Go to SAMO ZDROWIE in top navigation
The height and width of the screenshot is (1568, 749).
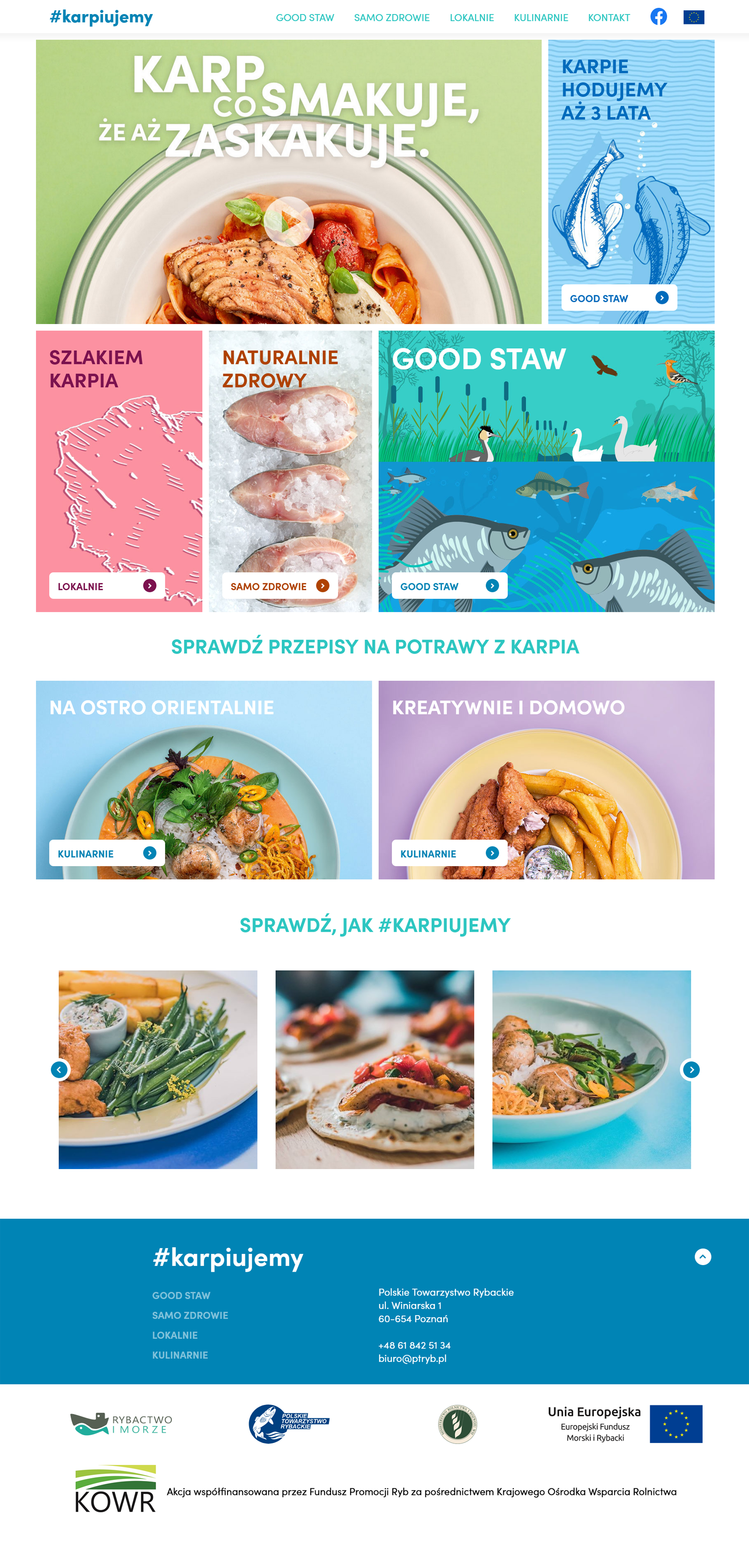pos(392,18)
